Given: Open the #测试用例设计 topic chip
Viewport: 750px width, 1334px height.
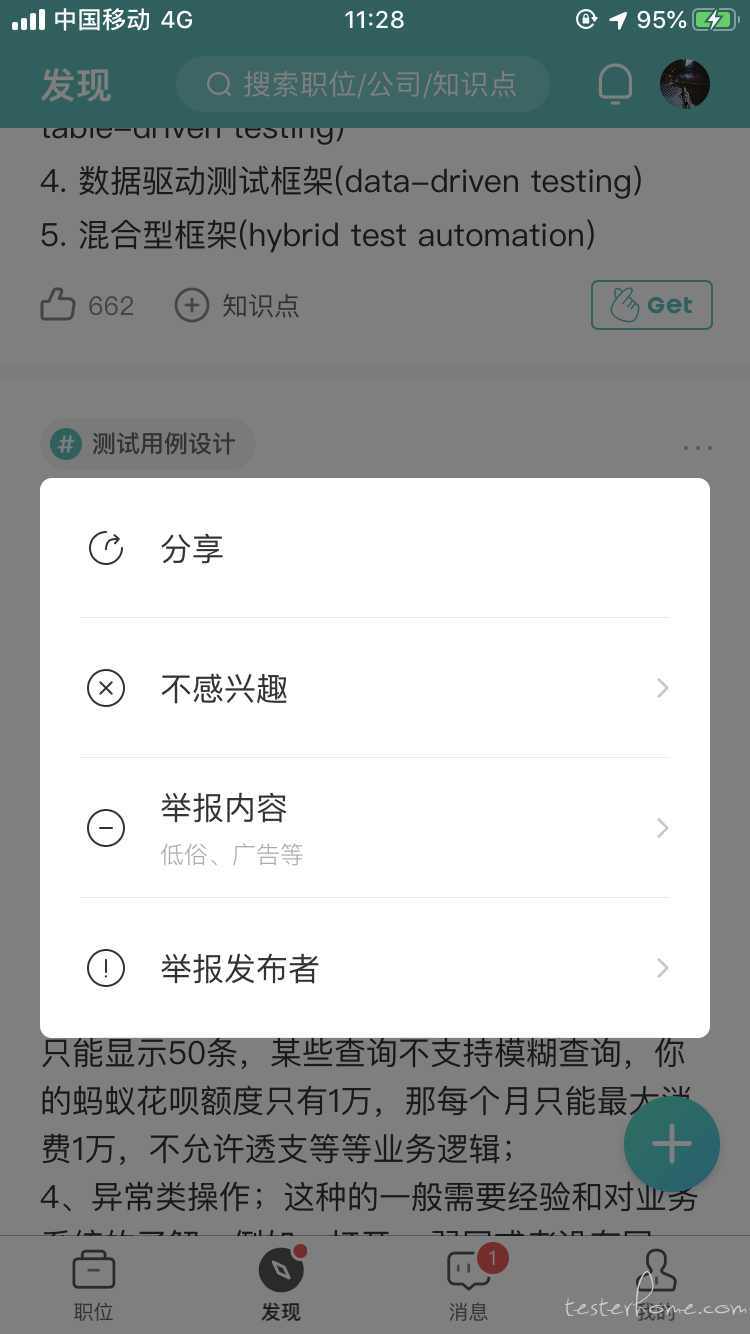Looking at the screenshot, I should [148, 444].
